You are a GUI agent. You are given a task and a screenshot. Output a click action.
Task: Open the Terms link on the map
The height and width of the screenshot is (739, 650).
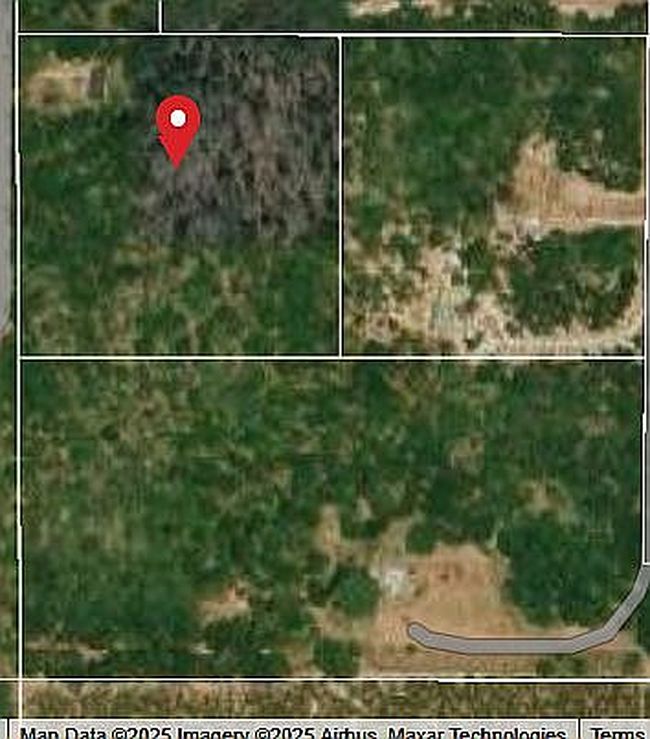tap(616, 731)
